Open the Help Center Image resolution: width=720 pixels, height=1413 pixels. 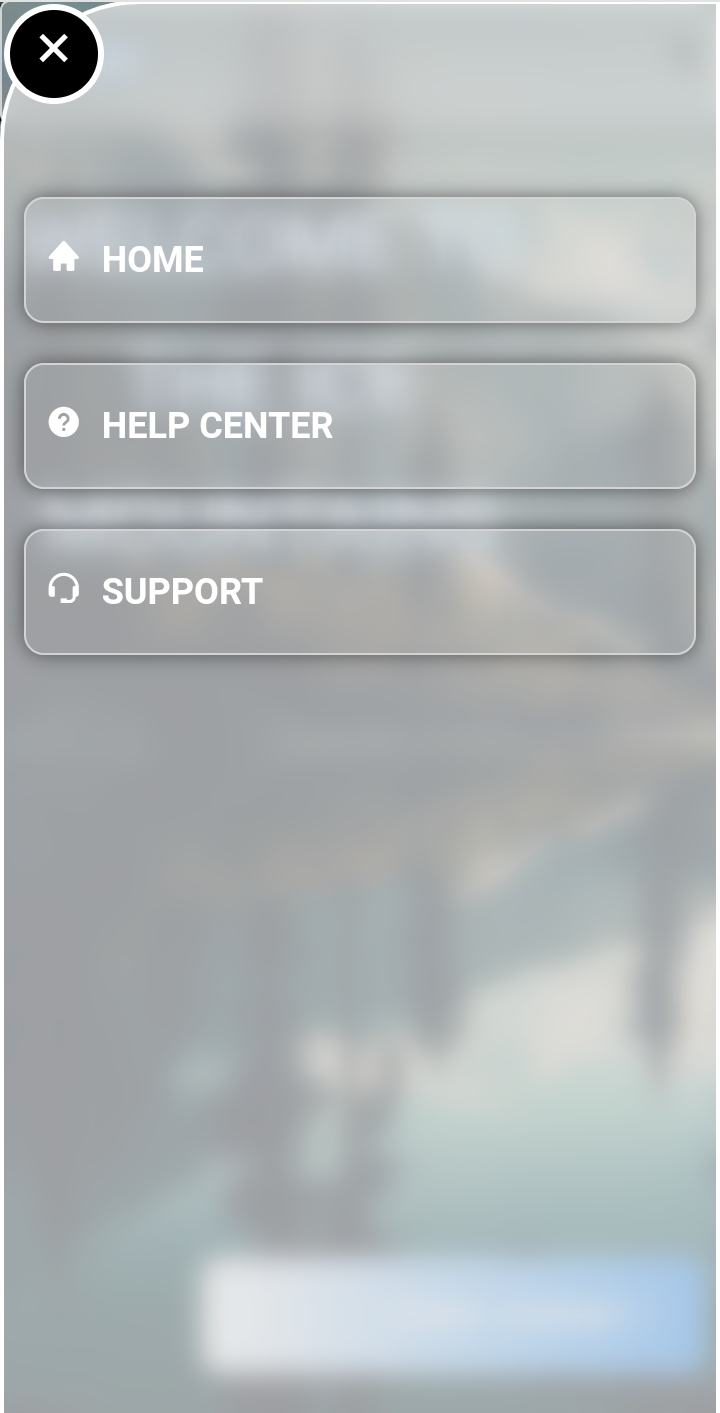click(359, 426)
